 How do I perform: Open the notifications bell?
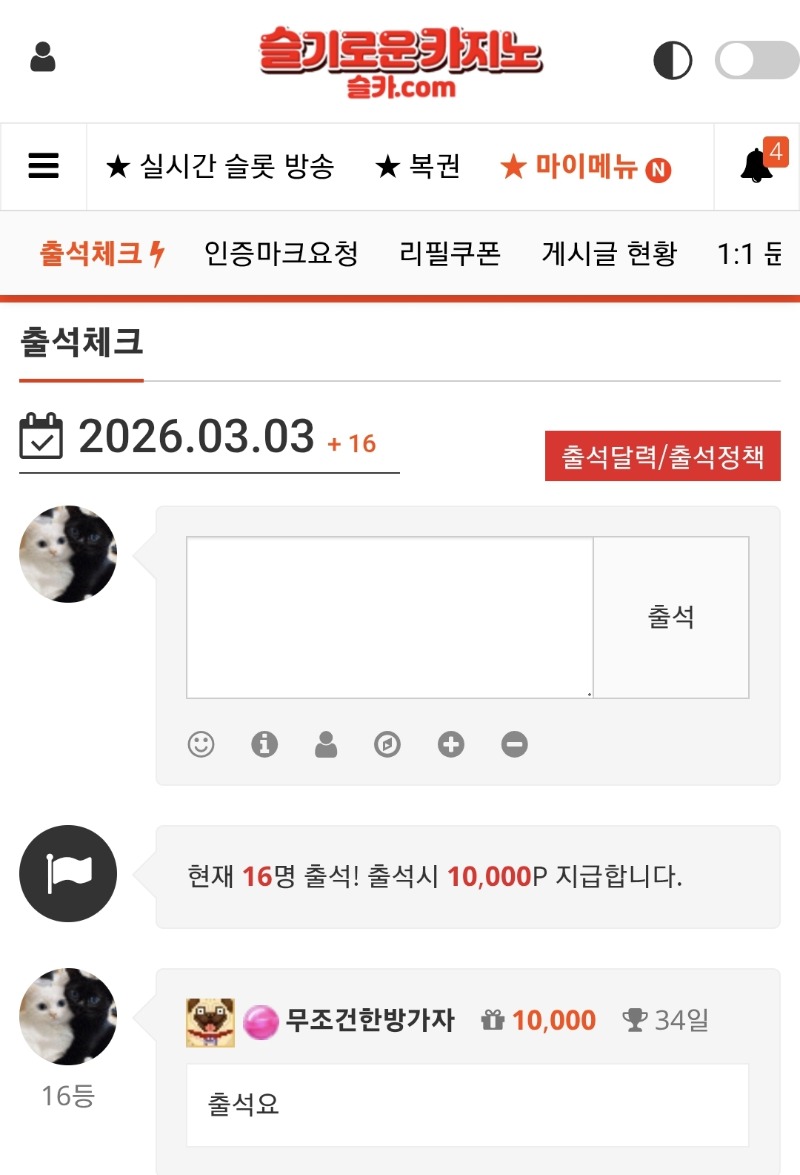click(x=757, y=166)
